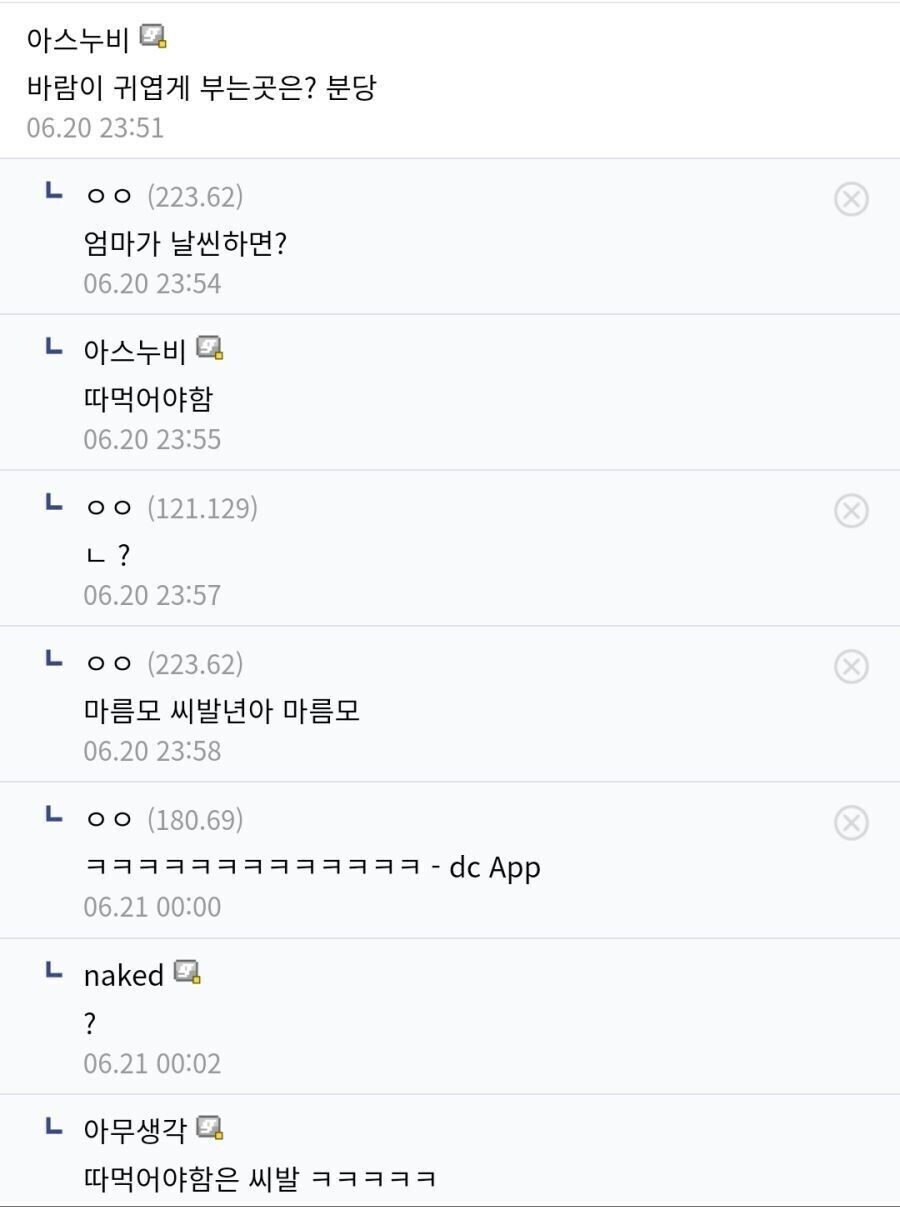Image resolution: width=900 pixels, height=1207 pixels.
Task: Delete the '엄마가 날씬하면?' comment
Action: coord(849,199)
